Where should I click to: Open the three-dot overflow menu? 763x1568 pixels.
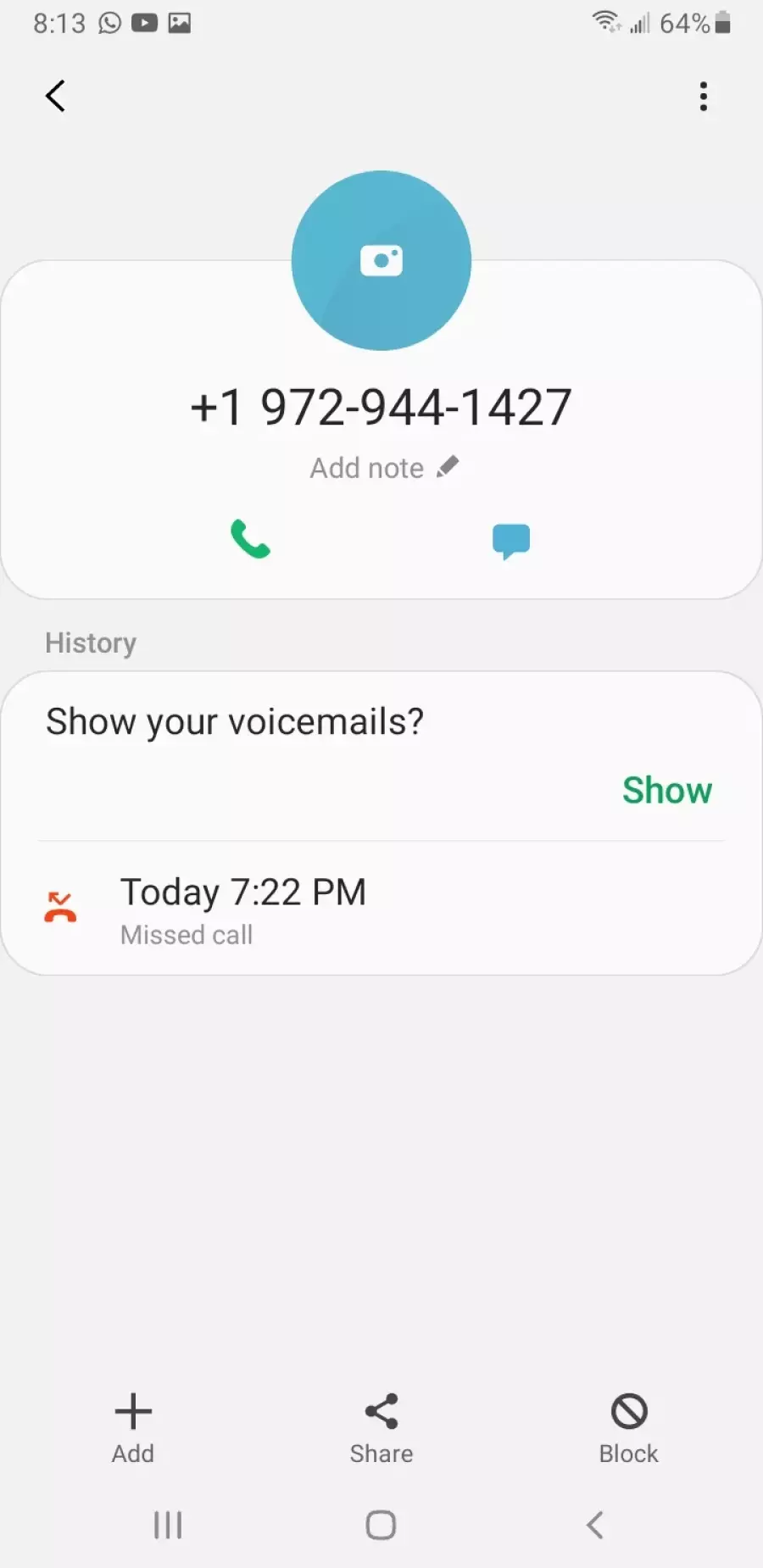point(703,97)
